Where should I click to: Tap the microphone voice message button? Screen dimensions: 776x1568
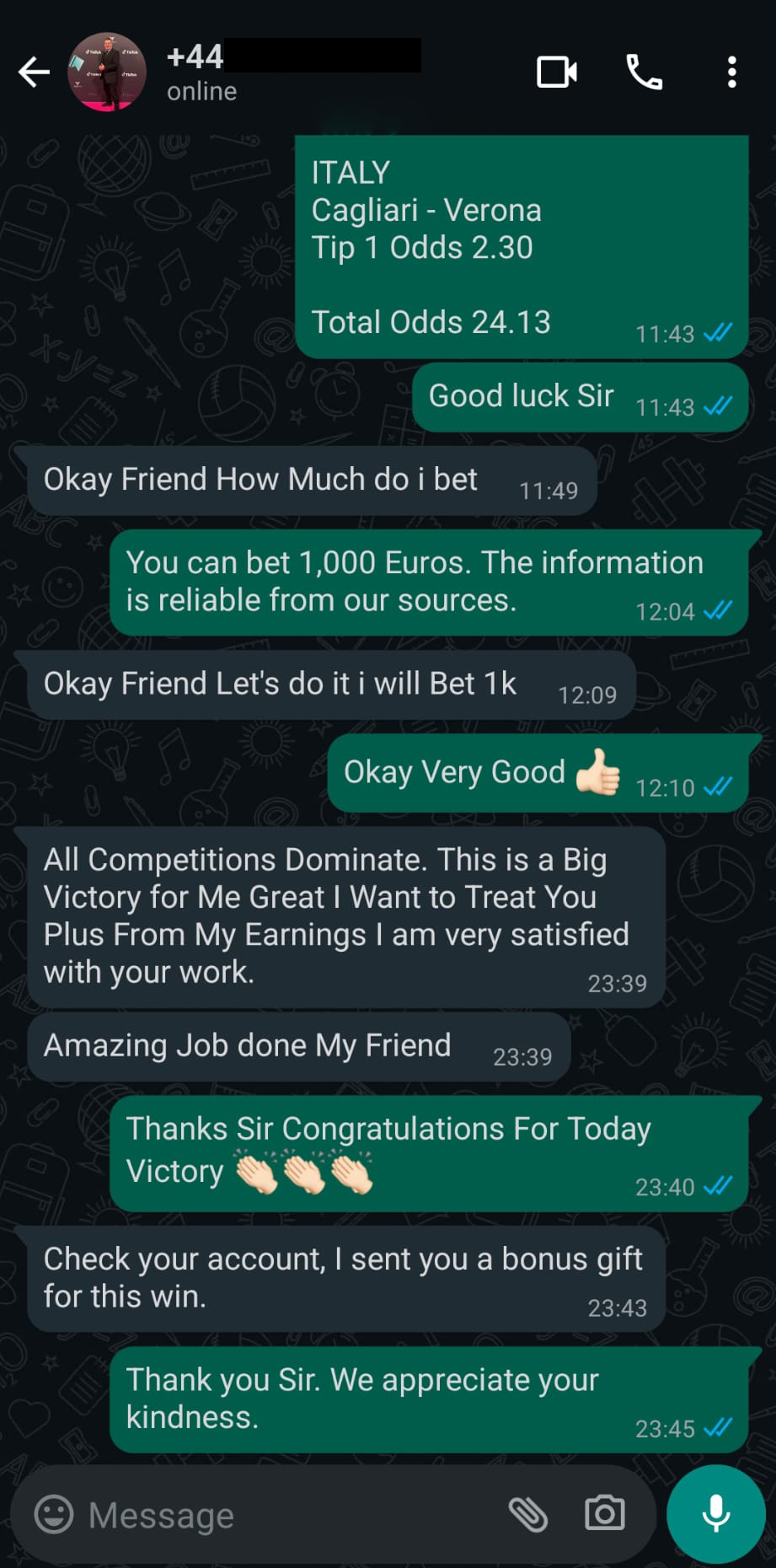pyautogui.click(x=716, y=1513)
